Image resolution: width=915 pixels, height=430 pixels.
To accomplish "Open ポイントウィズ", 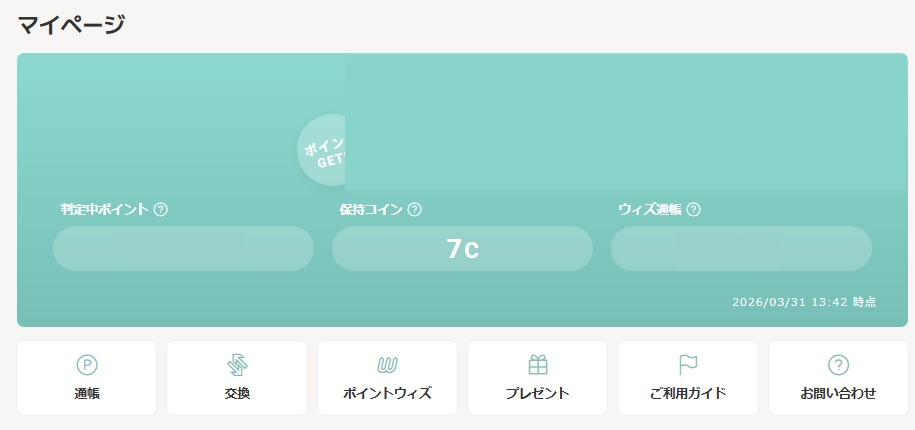I will click(387, 378).
